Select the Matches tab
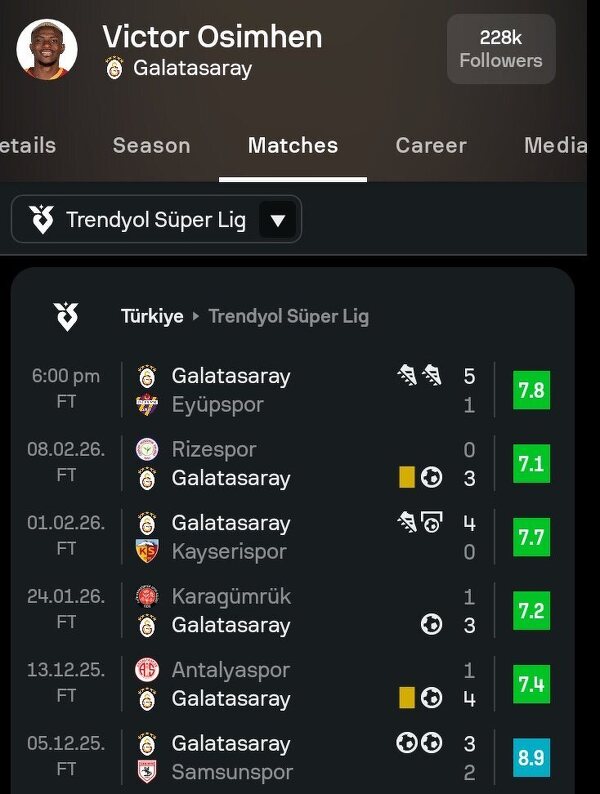The width and height of the screenshot is (600, 794). (x=293, y=145)
